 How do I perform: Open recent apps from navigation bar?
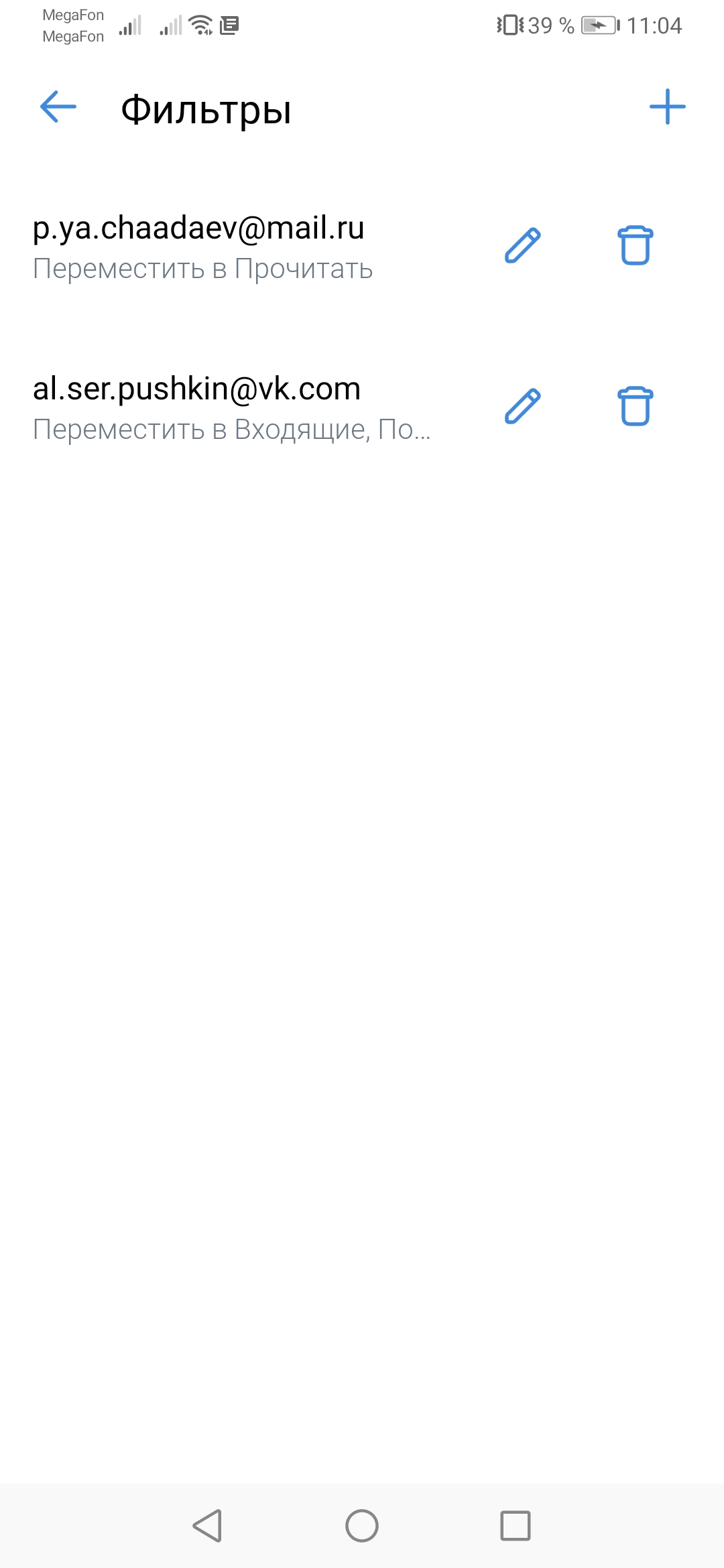point(516,1526)
